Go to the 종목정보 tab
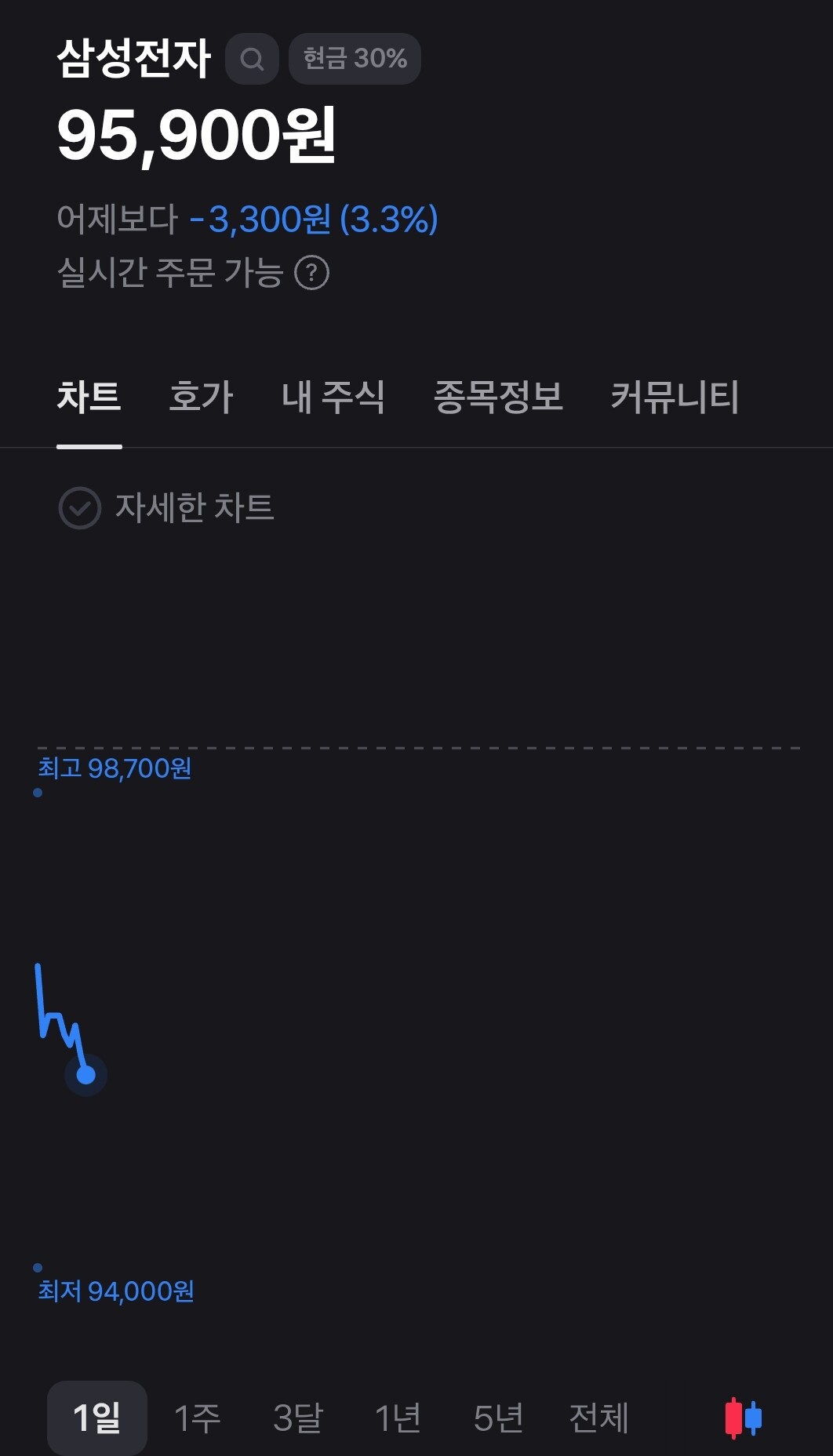The image size is (833, 1456). (x=498, y=397)
